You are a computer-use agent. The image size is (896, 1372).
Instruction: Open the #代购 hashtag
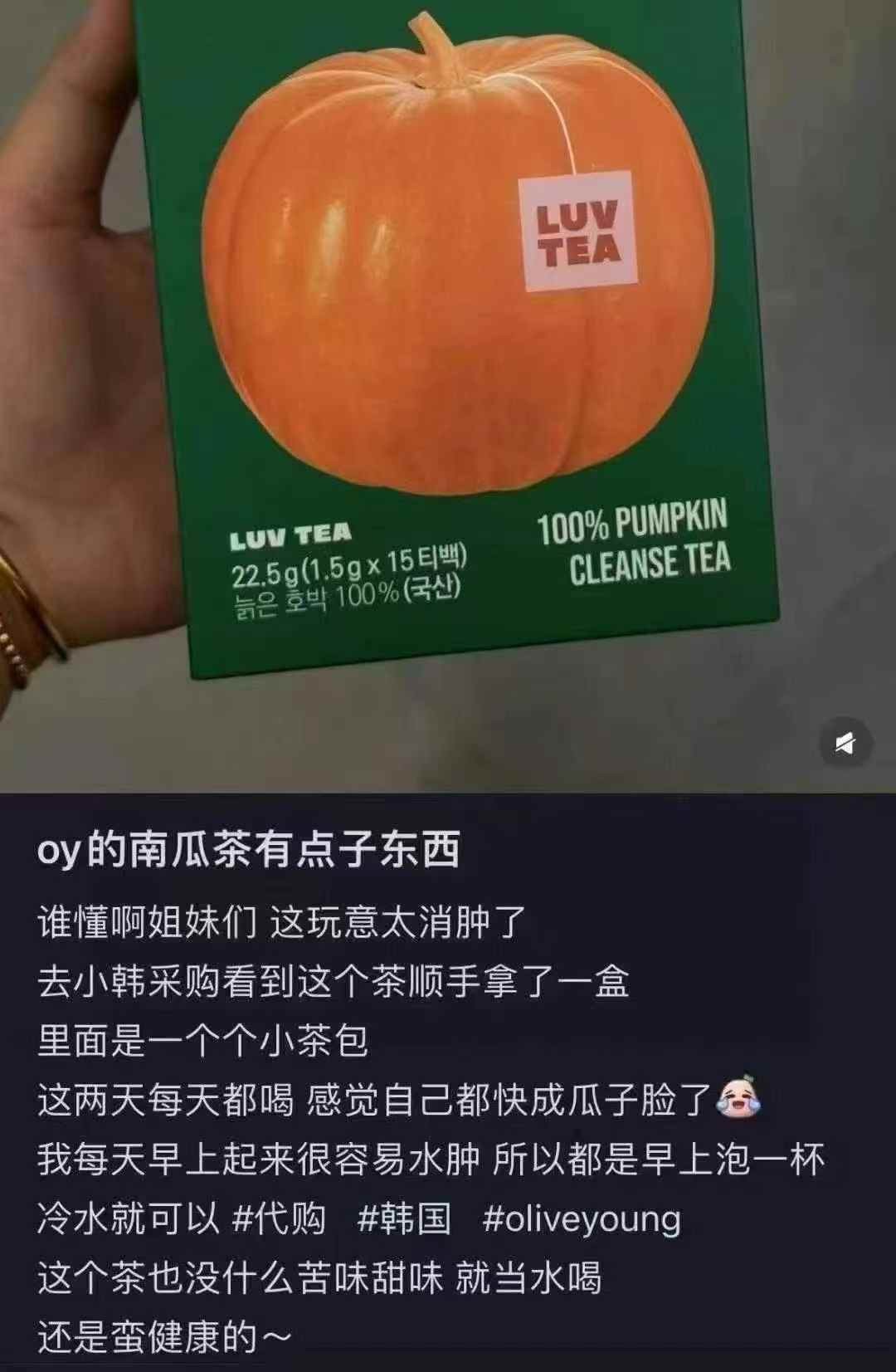pos(280,1219)
